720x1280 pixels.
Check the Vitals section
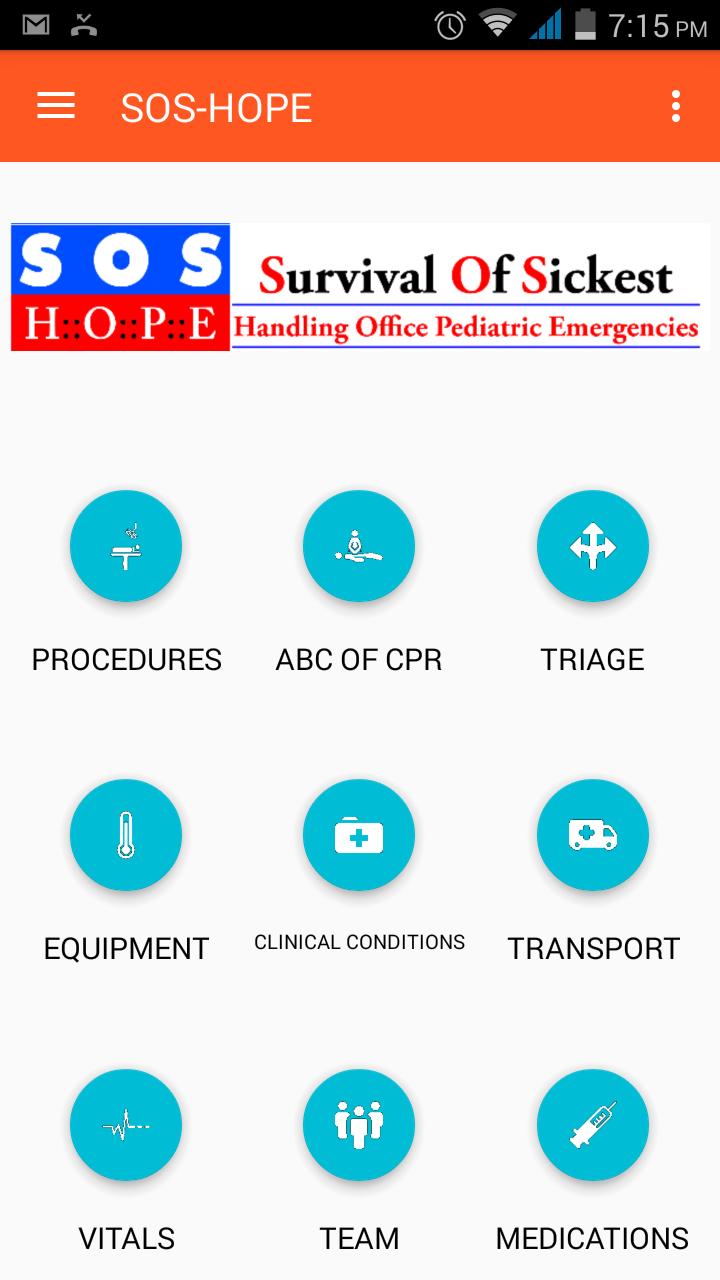[x=126, y=1125]
